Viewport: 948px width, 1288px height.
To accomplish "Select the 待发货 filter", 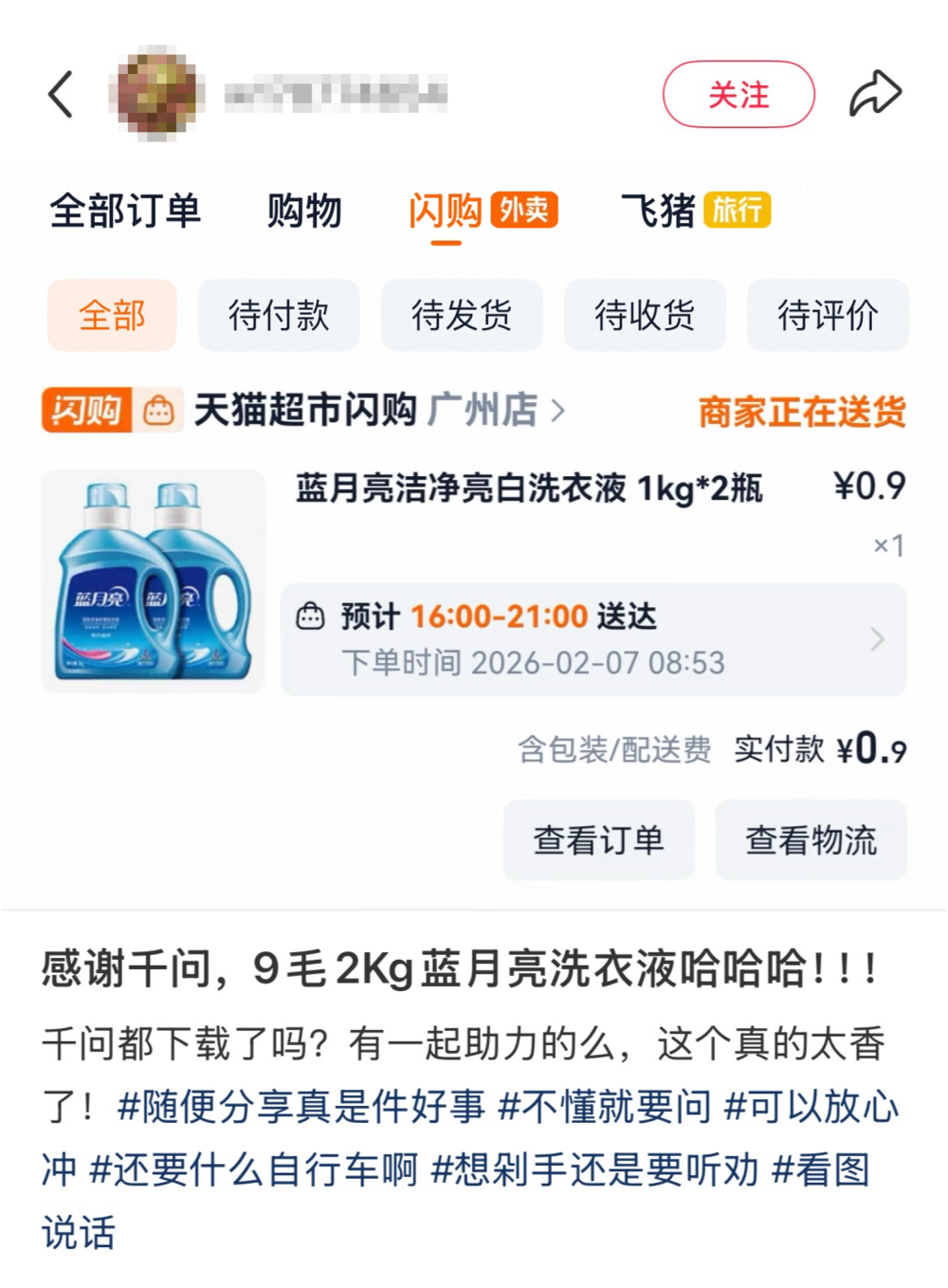I will click(x=462, y=316).
